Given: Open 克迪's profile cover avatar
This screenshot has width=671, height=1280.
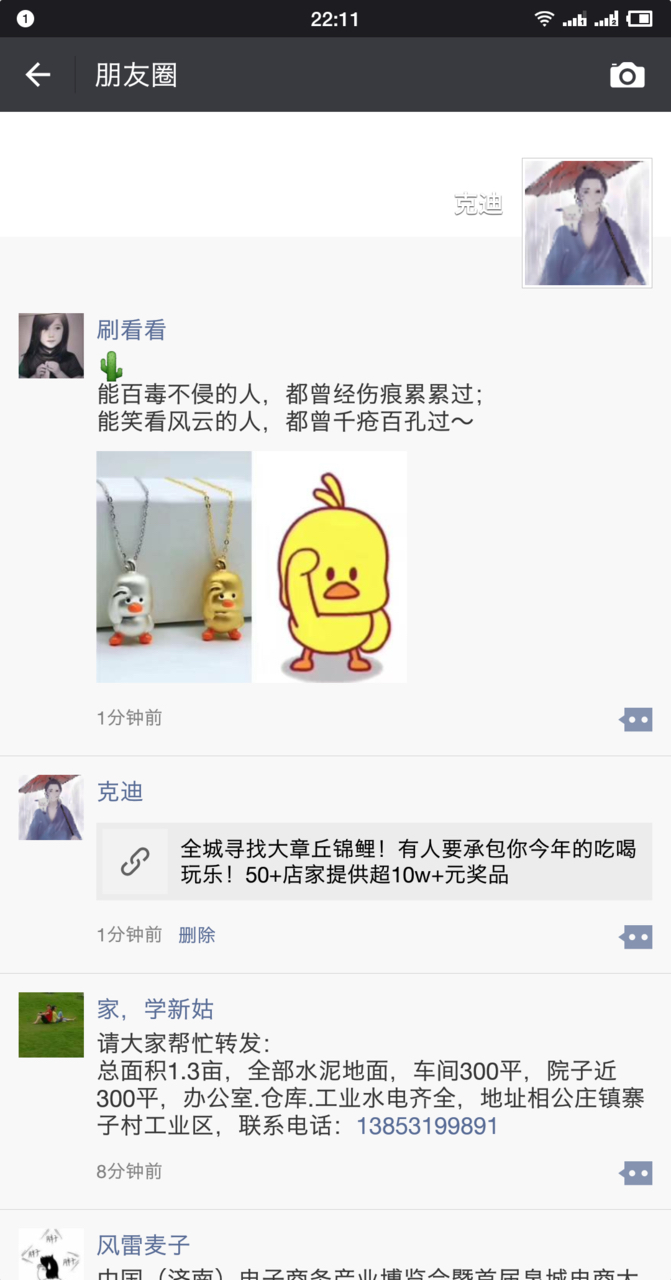Looking at the screenshot, I should click(x=587, y=223).
